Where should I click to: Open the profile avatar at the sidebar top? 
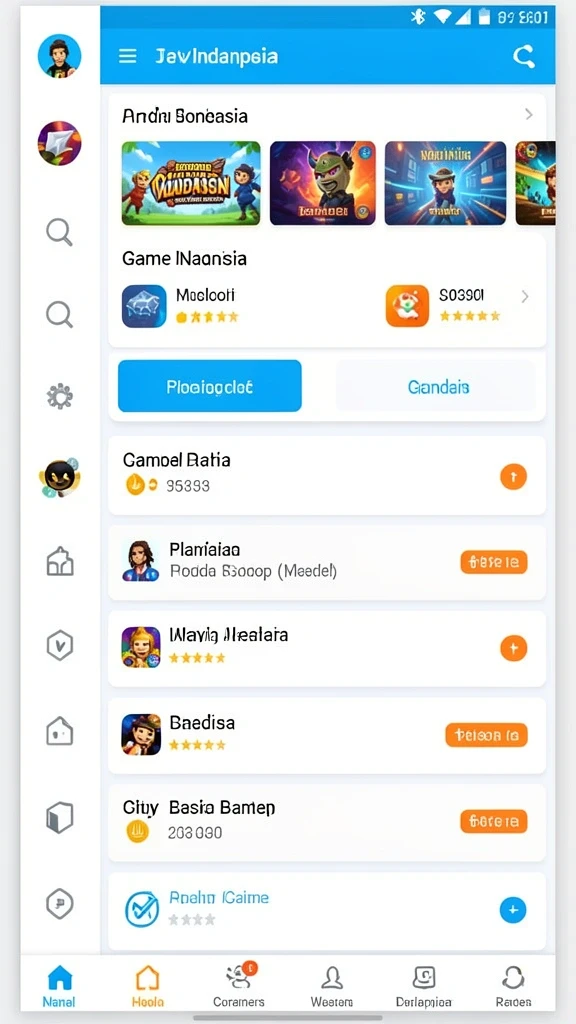point(59,56)
